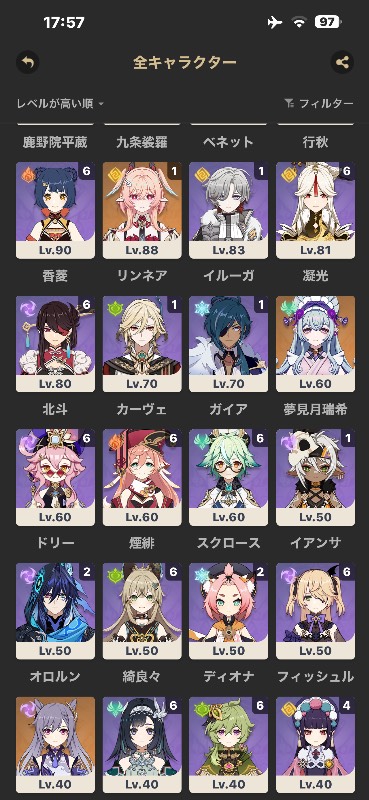The image size is (369, 800).
Task: Go back using the return arrow
Action: coord(28,62)
